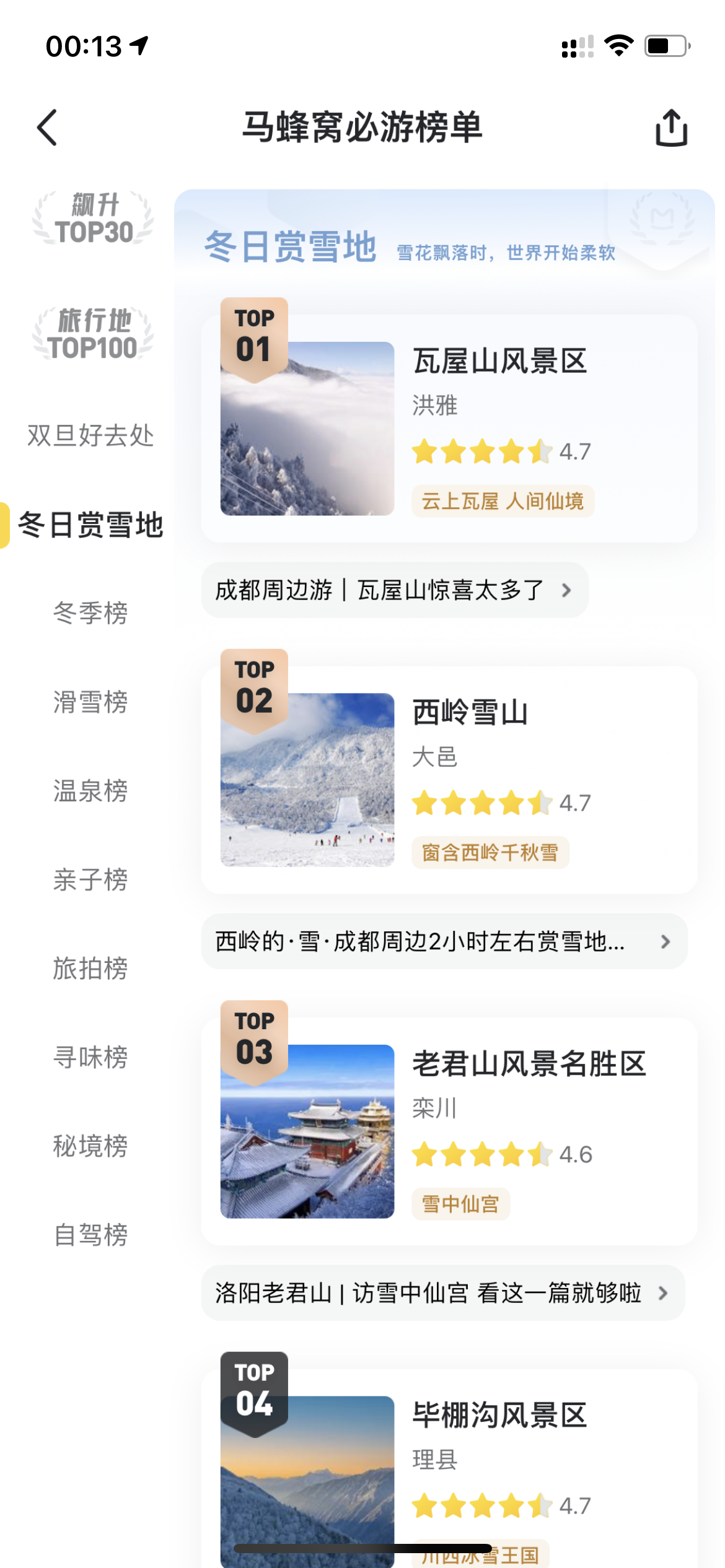
Task: Read the 成都周边游 瓦屋山 travel note
Action: coord(394,590)
